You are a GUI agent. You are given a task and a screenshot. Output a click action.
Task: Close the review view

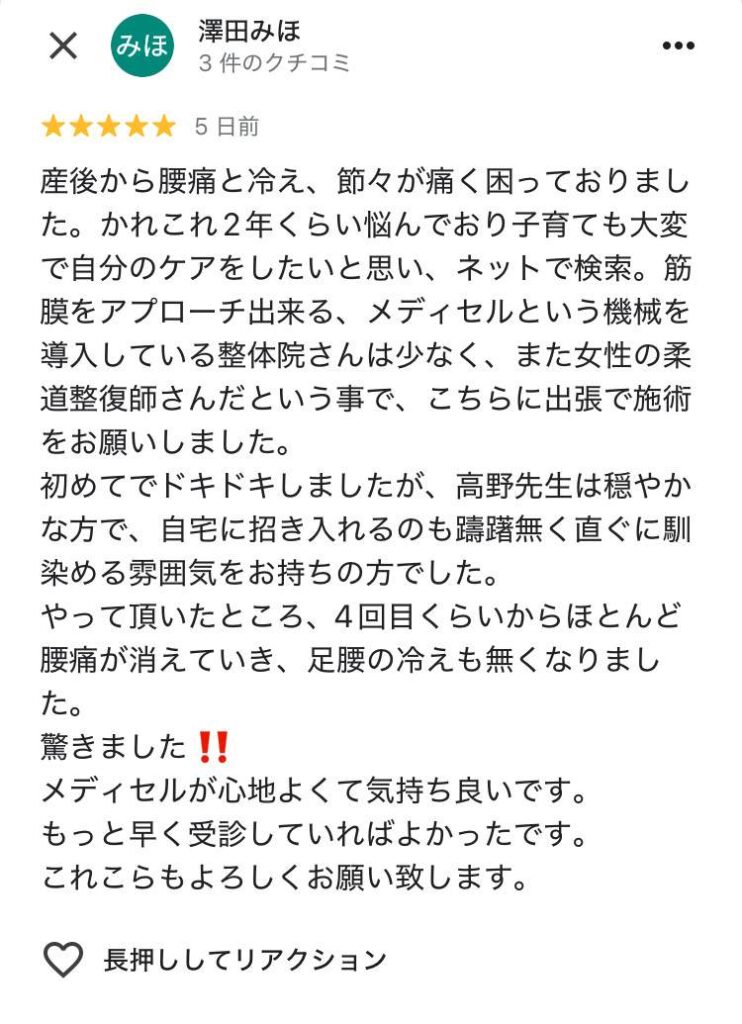coord(63,46)
